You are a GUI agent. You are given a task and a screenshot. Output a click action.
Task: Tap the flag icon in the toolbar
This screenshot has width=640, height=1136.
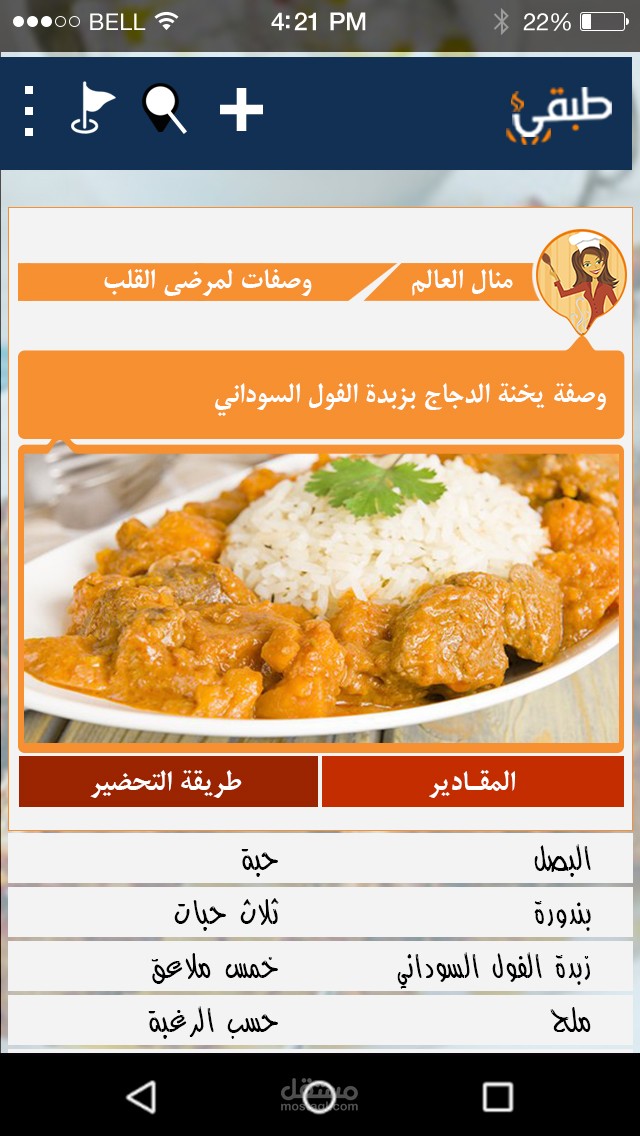click(x=93, y=107)
